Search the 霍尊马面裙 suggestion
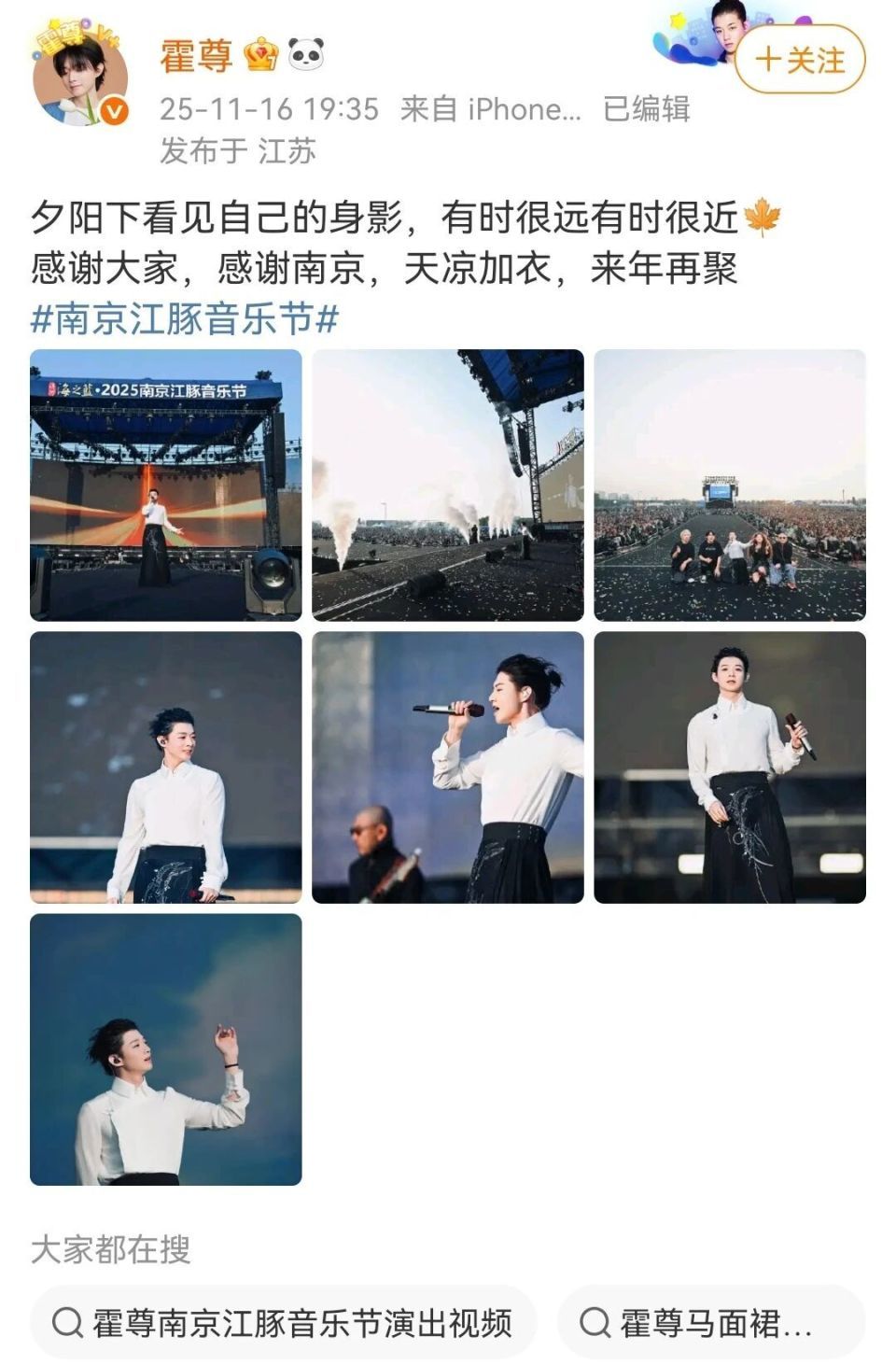Viewport: 896px width, 1365px height. tap(711, 1322)
